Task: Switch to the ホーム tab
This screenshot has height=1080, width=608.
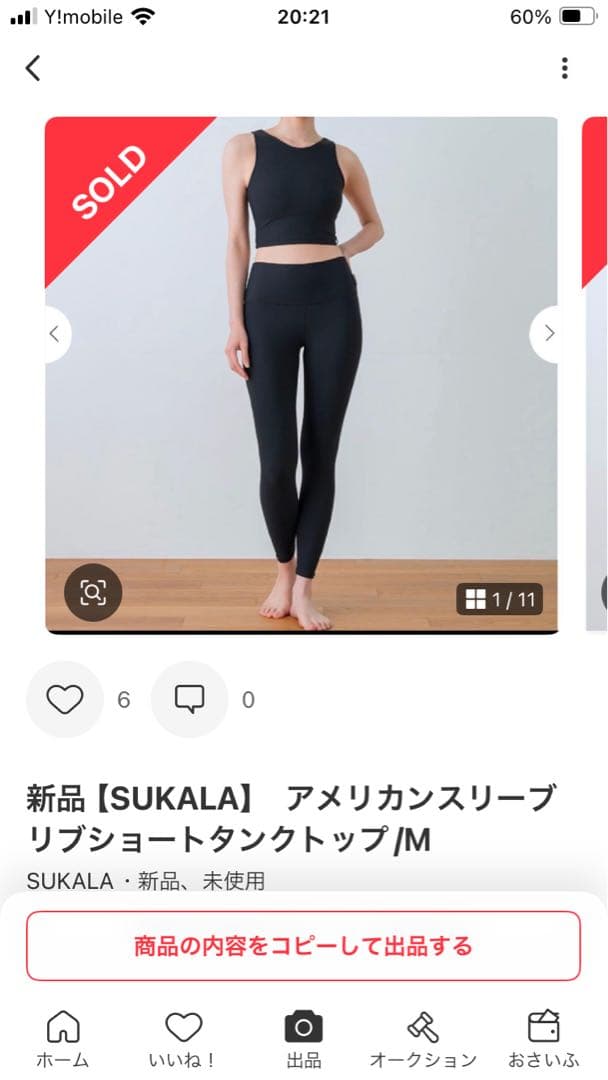Action: tap(63, 1038)
